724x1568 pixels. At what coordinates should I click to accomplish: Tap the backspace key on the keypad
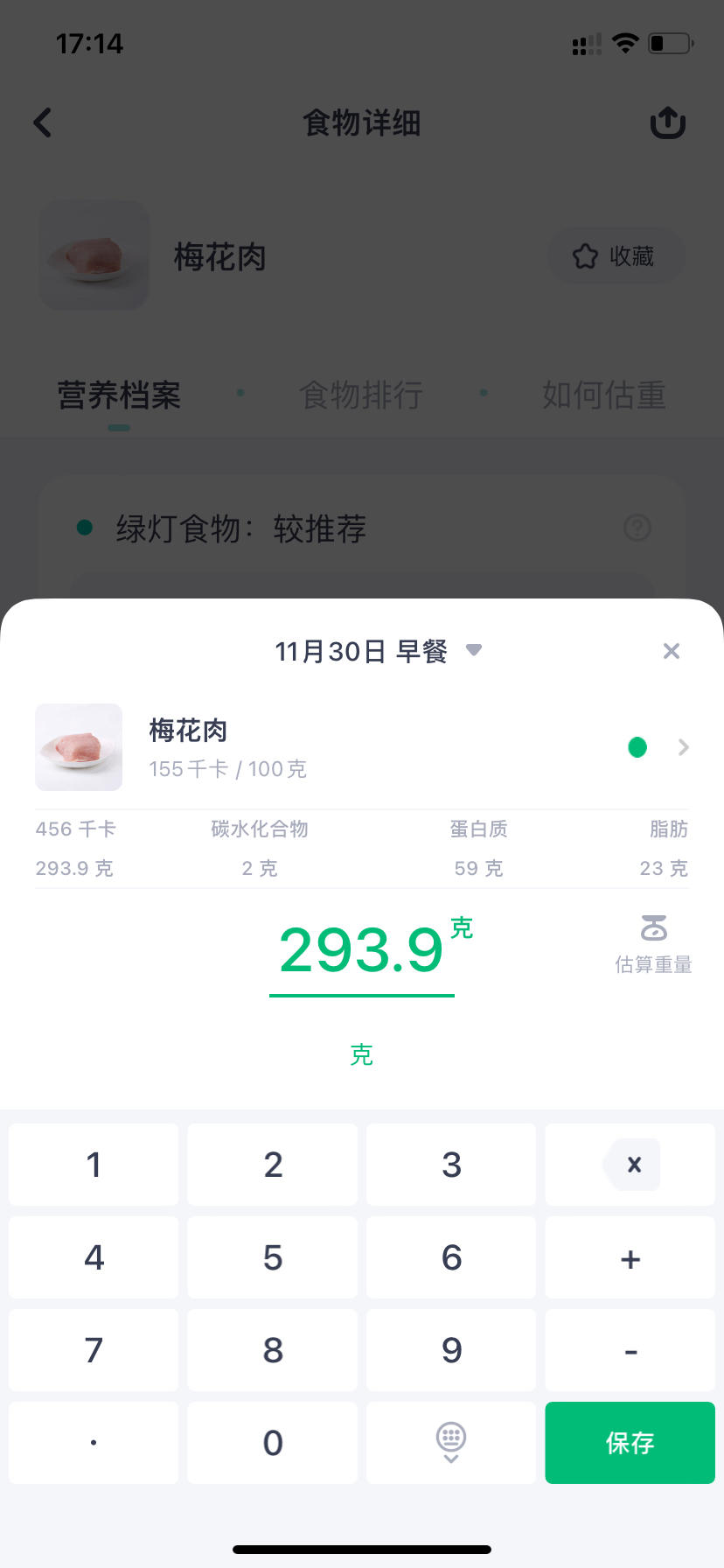tap(630, 1165)
